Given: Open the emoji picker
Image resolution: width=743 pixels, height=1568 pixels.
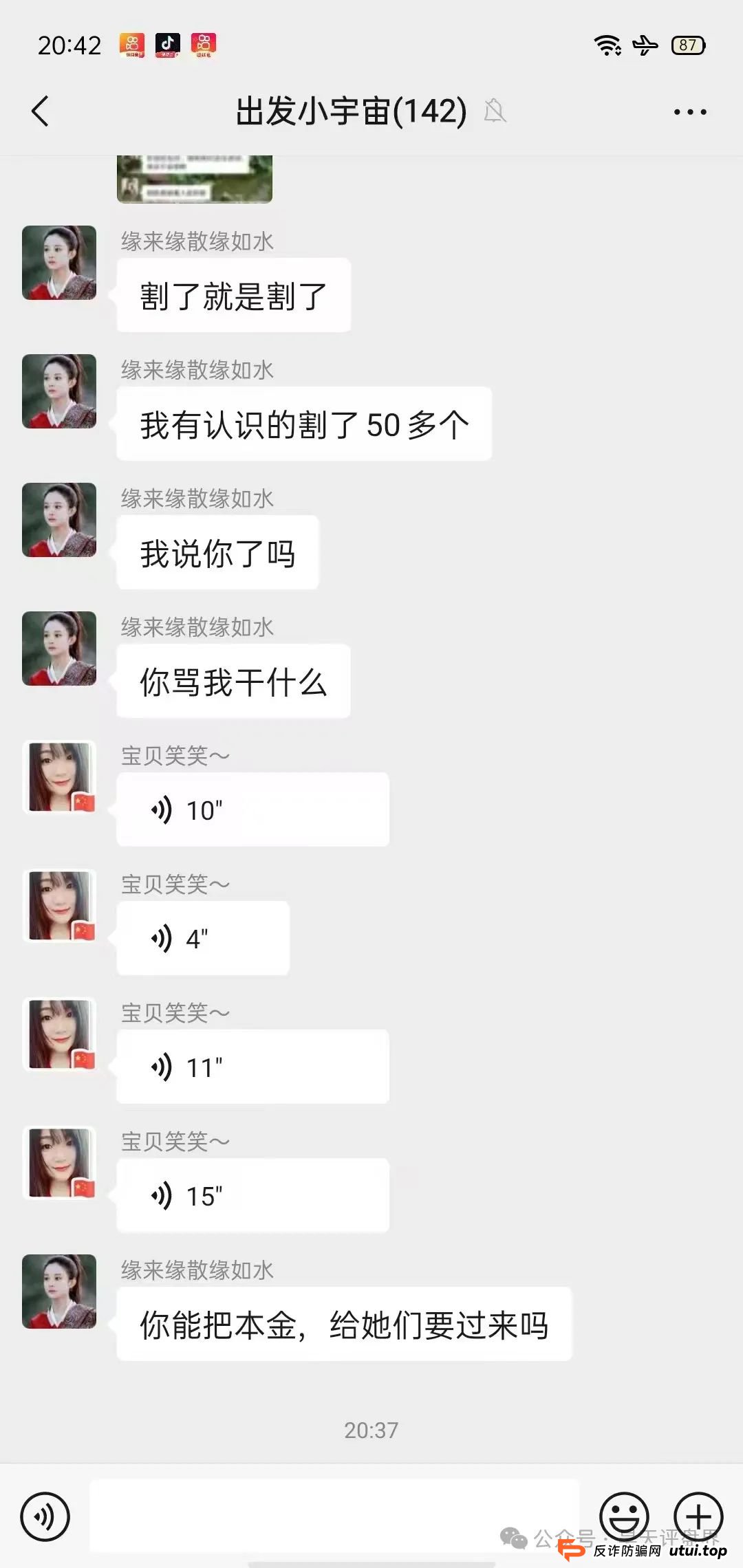Looking at the screenshot, I should tap(624, 1515).
